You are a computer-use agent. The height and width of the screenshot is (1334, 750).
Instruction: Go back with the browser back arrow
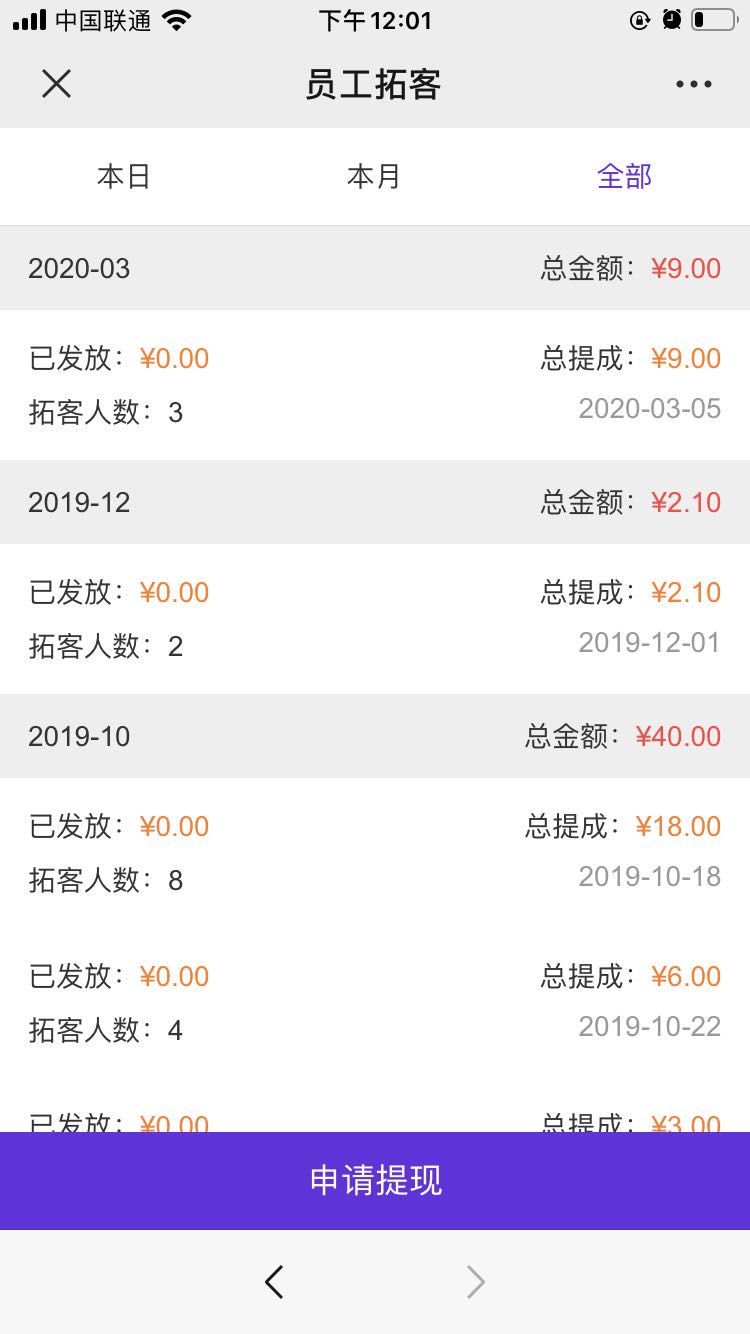tap(274, 1282)
